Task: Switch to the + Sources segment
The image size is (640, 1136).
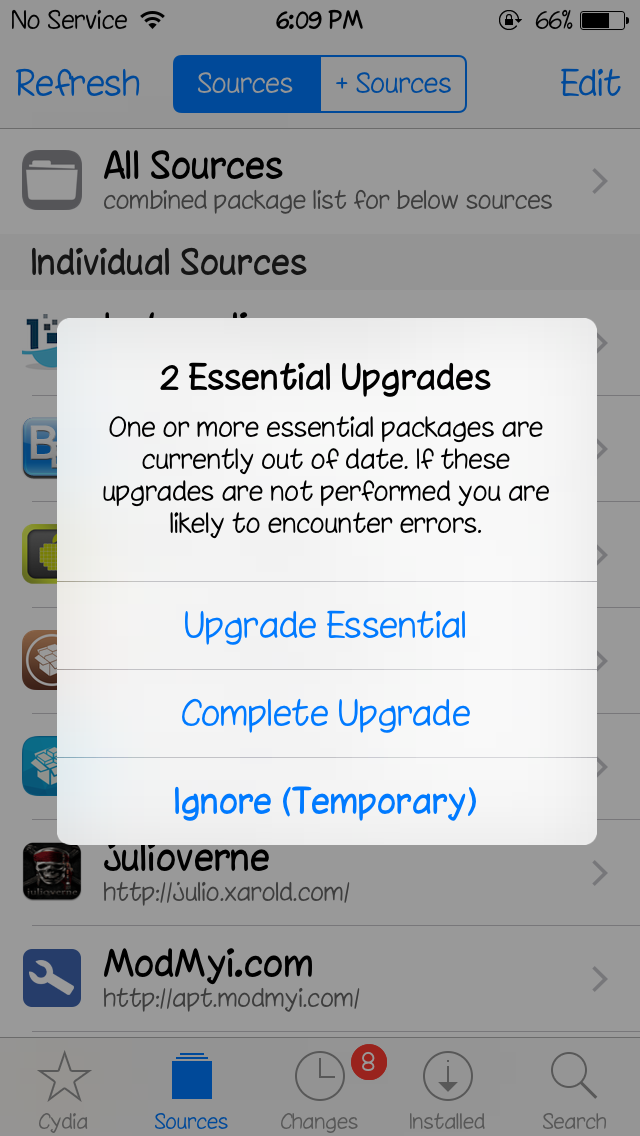Action: pyautogui.click(x=393, y=84)
